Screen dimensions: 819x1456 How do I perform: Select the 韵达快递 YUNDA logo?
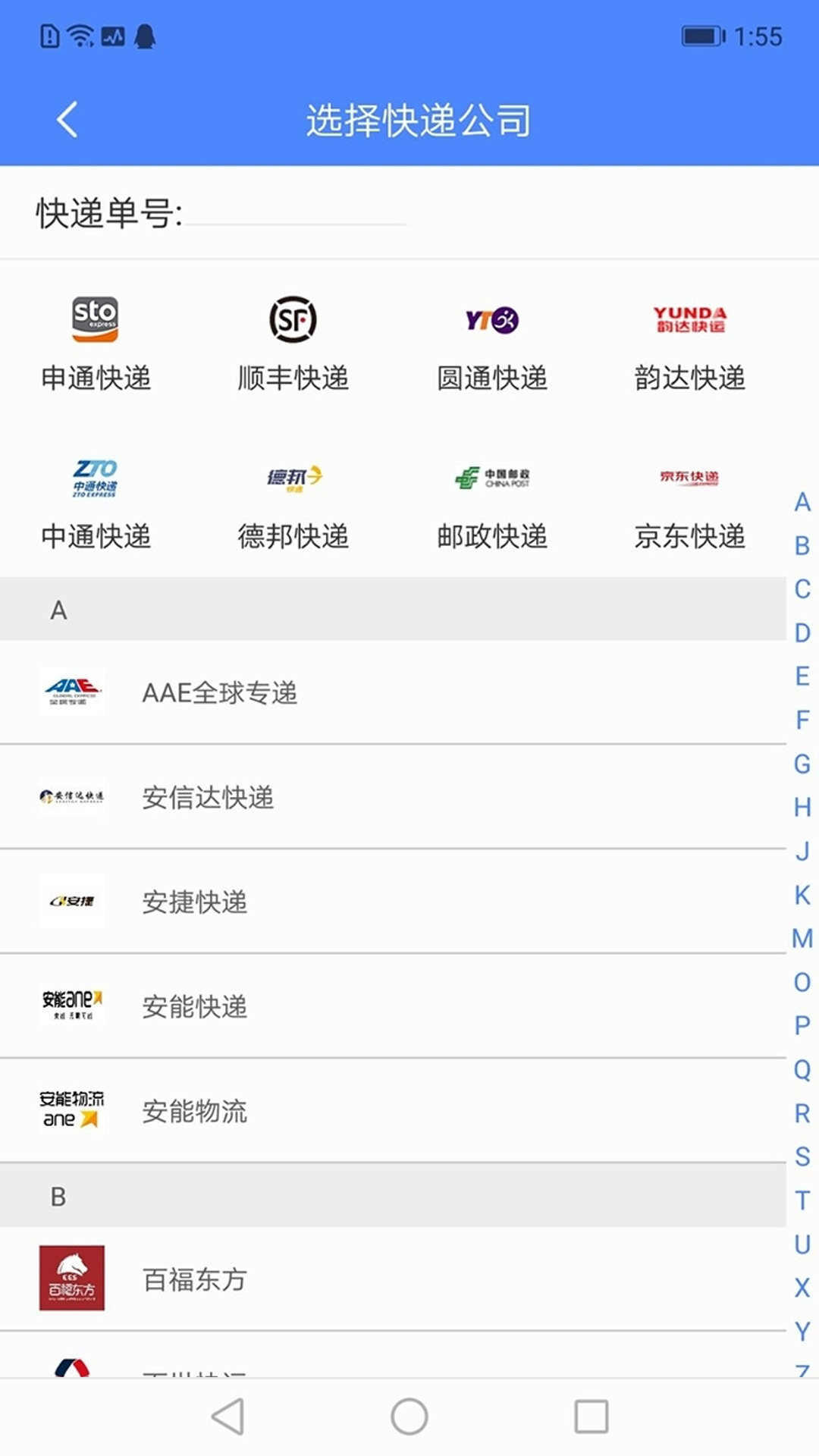point(690,320)
